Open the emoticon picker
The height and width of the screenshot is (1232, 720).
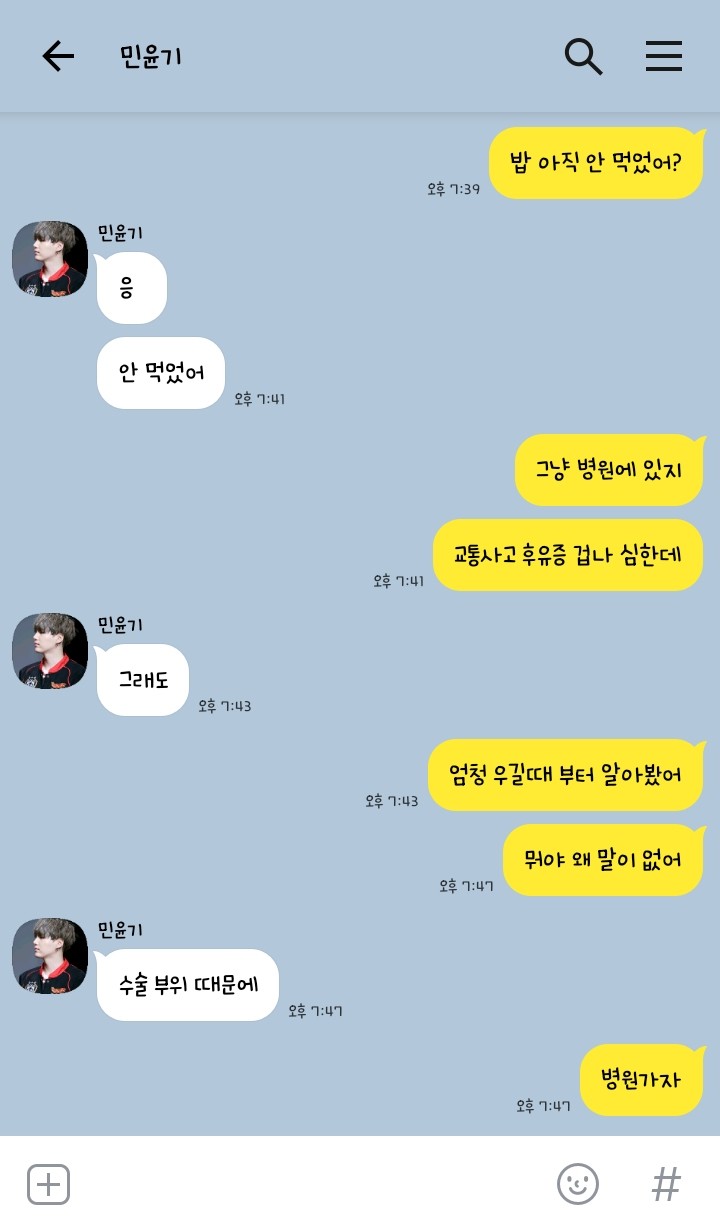(577, 1185)
